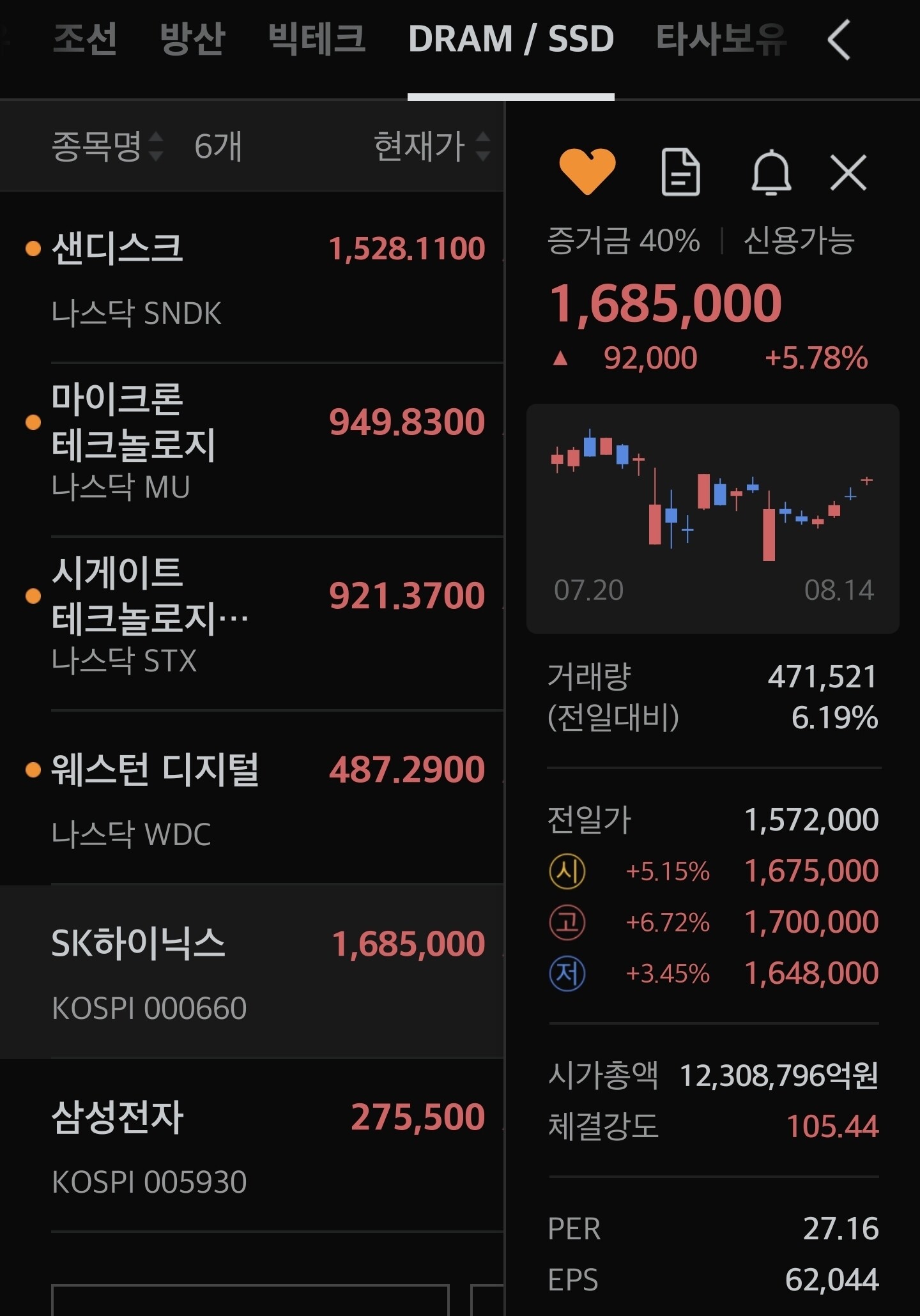Viewport: 920px width, 1316px height.
Task: Switch to the 방산 tab
Action: [x=192, y=40]
